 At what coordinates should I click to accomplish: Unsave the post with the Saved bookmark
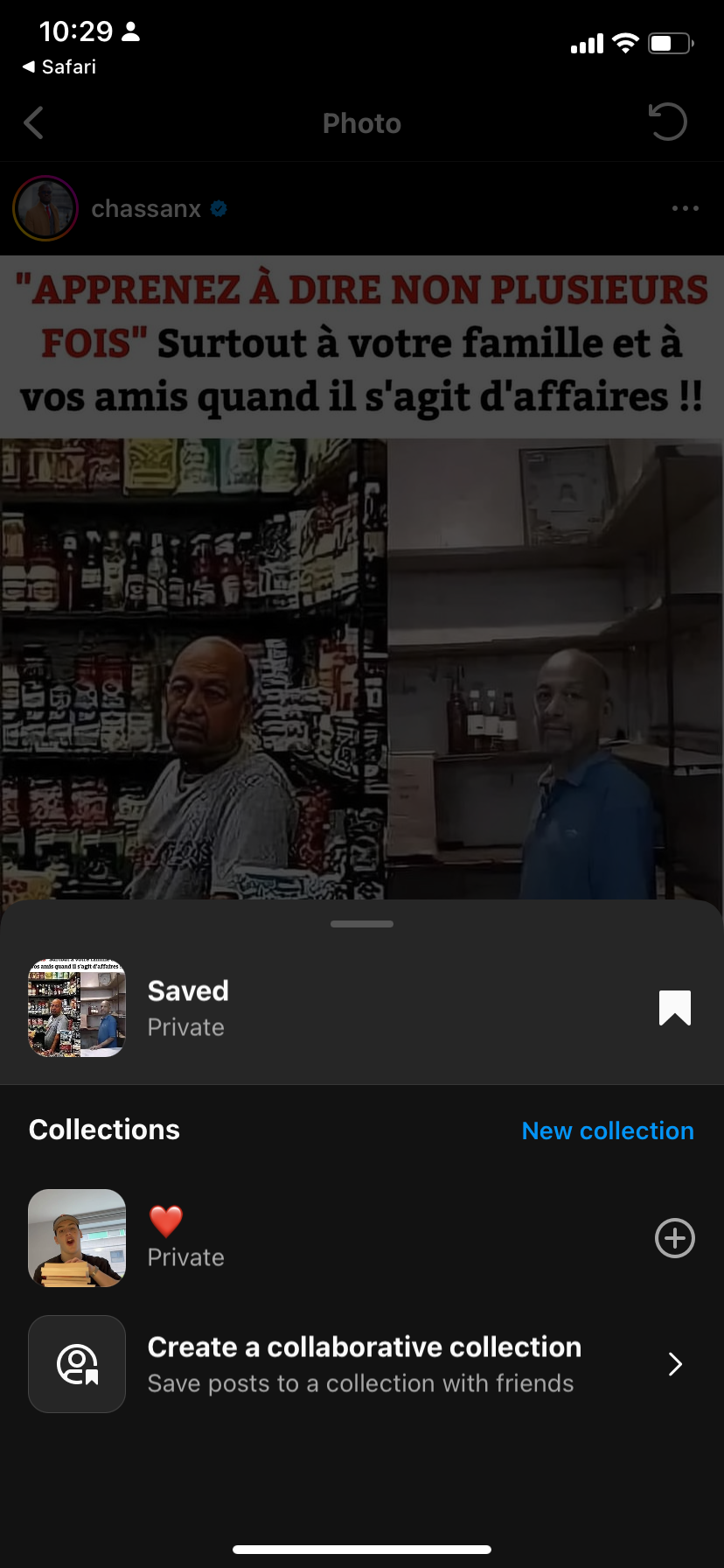click(x=675, y=1008)
